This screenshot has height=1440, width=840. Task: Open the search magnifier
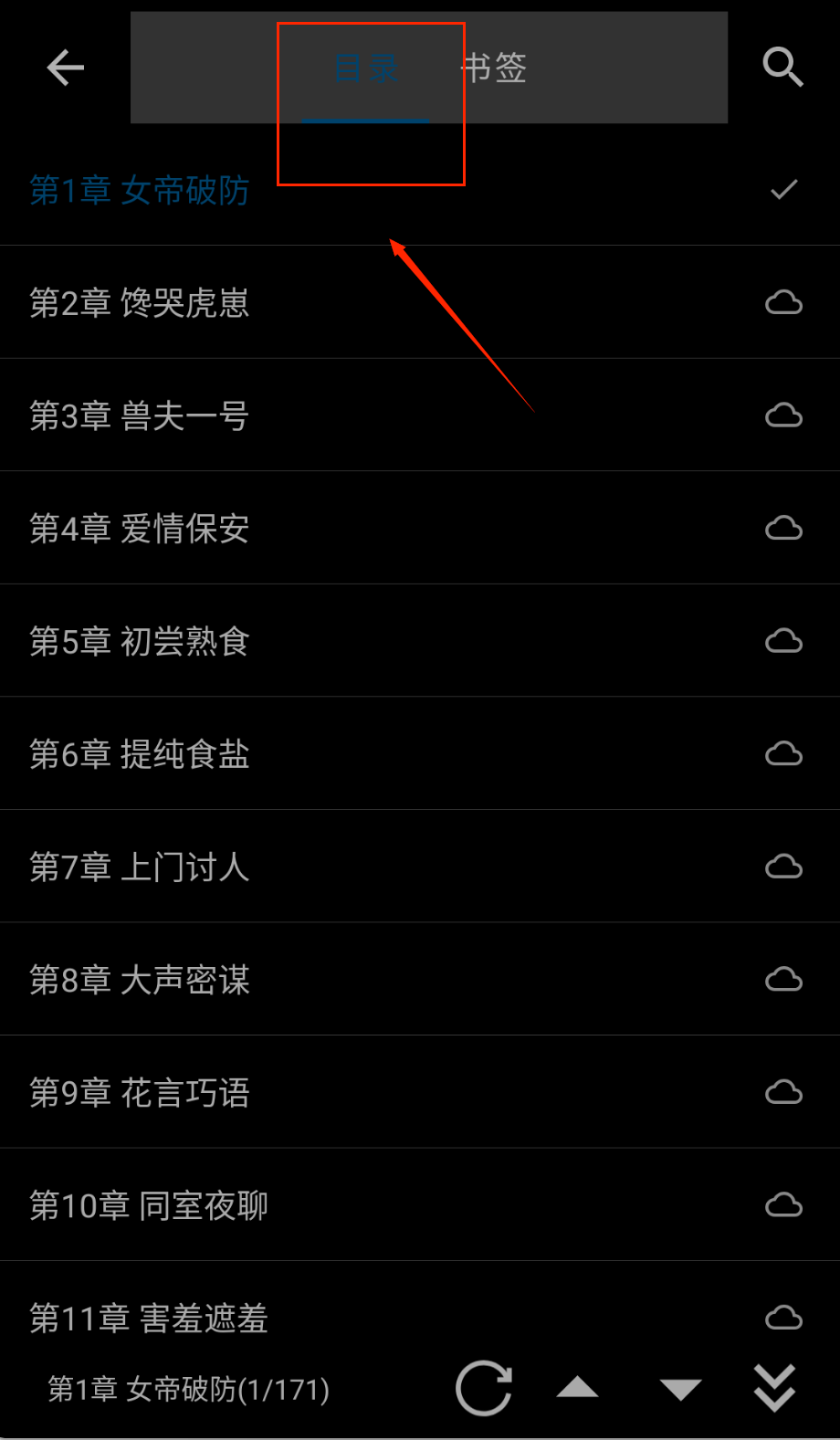click(x=782, y=68)
